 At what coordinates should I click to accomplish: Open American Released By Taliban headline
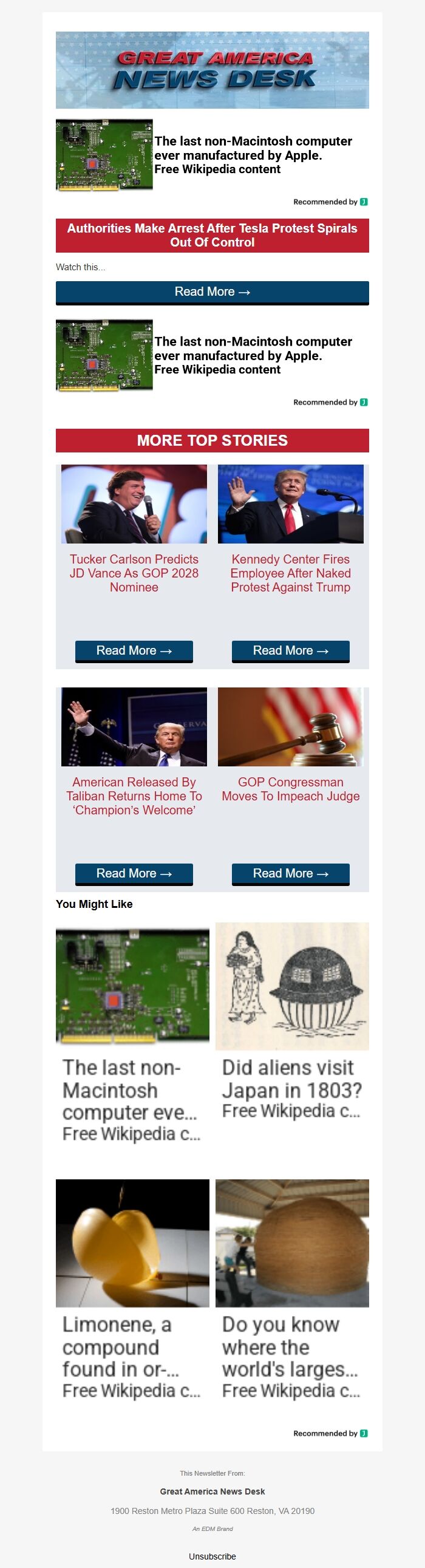point(134,796)
